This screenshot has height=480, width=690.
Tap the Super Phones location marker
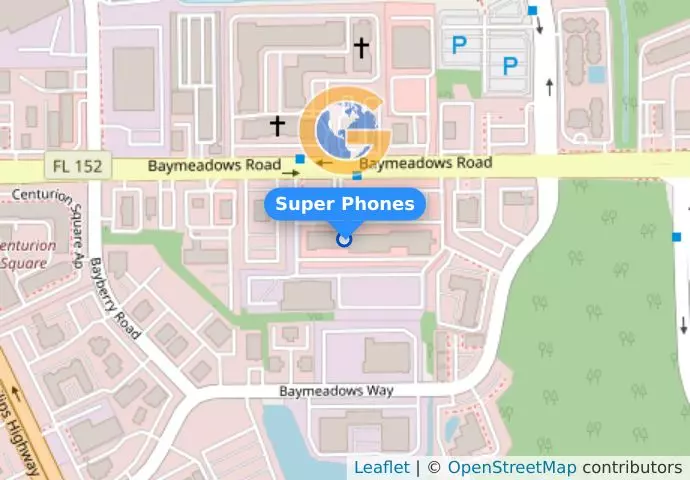pos(345,239)
